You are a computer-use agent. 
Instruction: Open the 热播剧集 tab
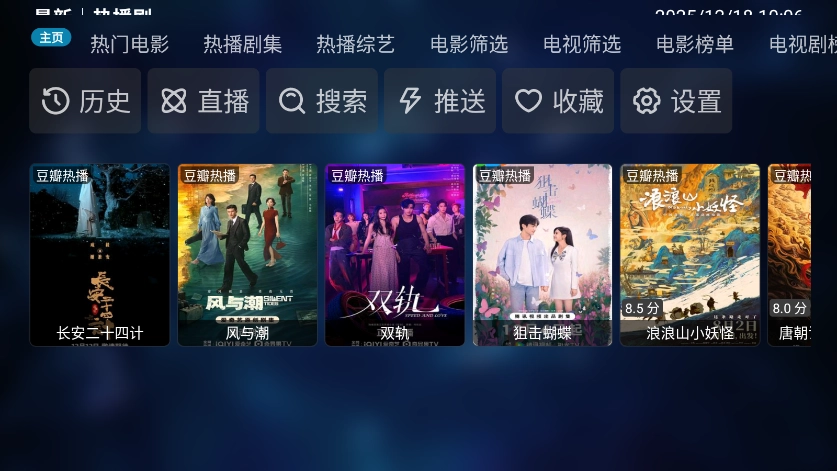242,44
